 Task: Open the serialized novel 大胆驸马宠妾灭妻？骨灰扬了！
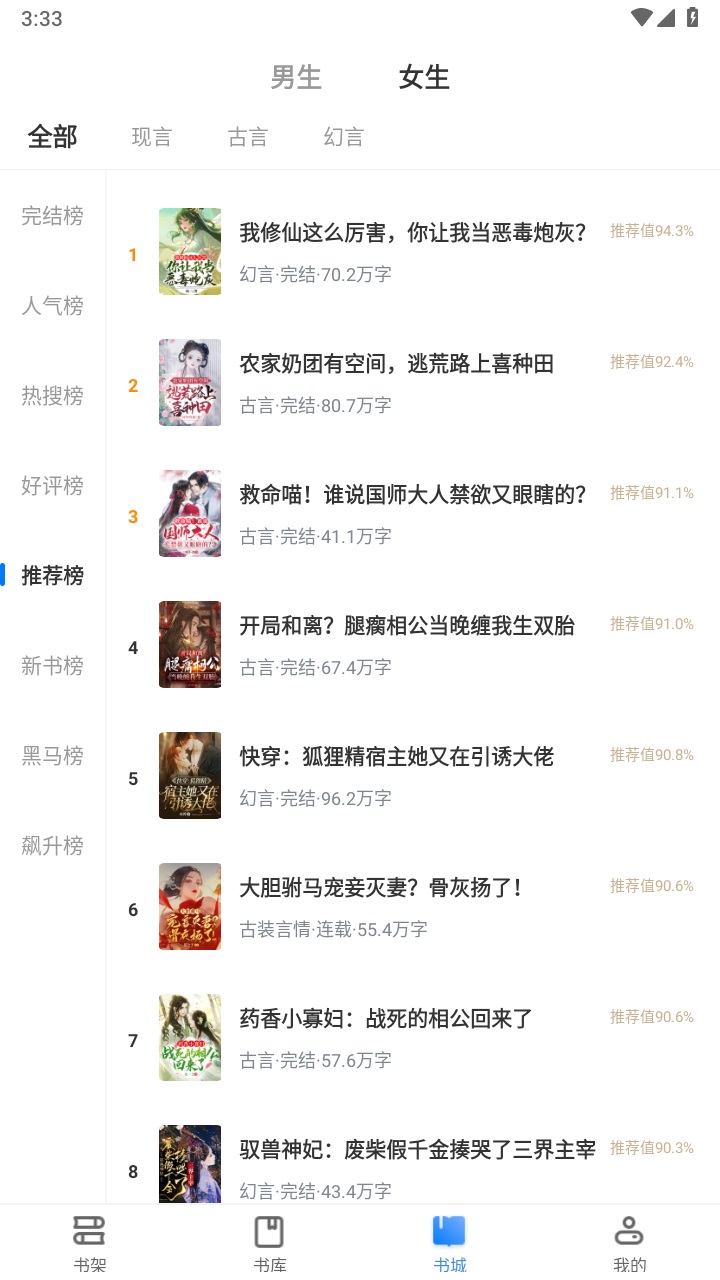[381, 888]
